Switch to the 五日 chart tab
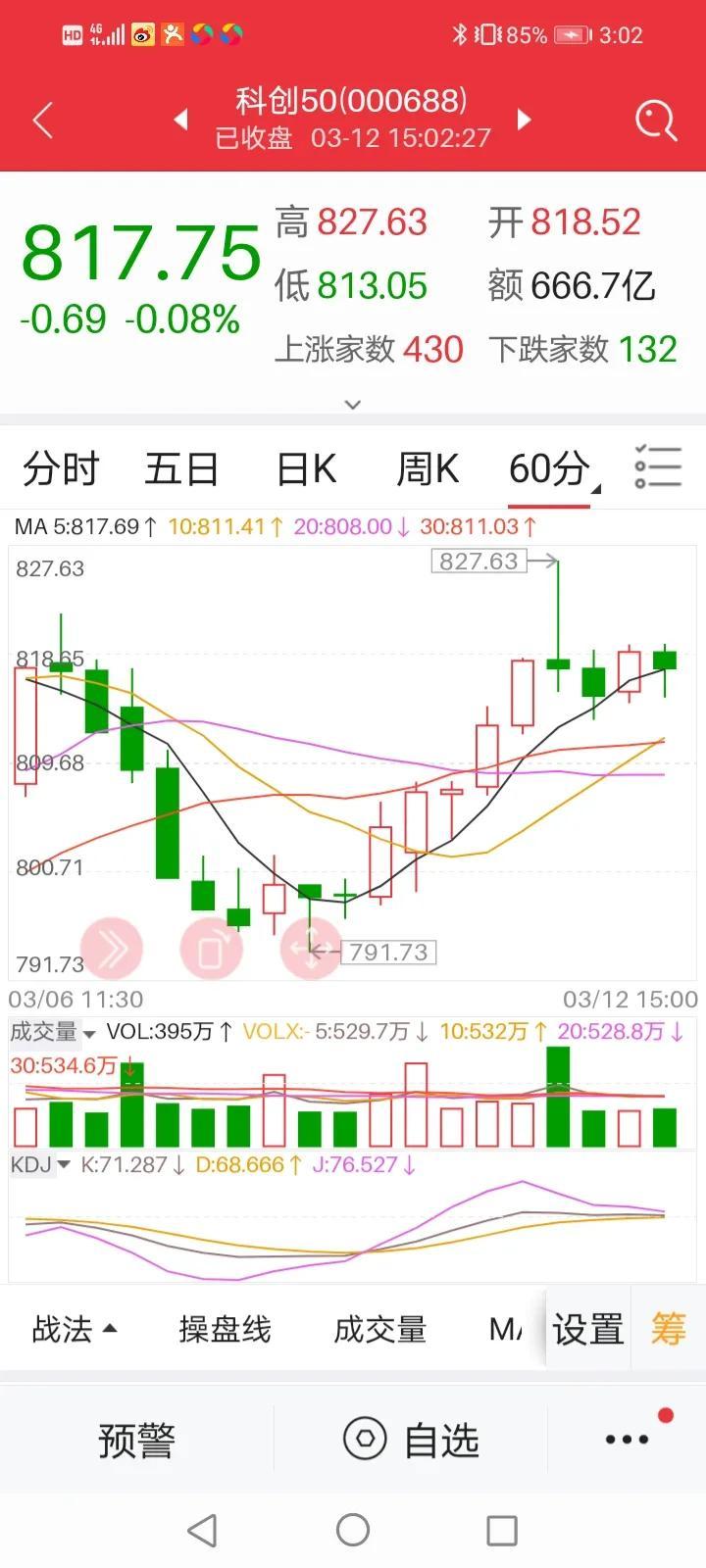 (181, 468)
